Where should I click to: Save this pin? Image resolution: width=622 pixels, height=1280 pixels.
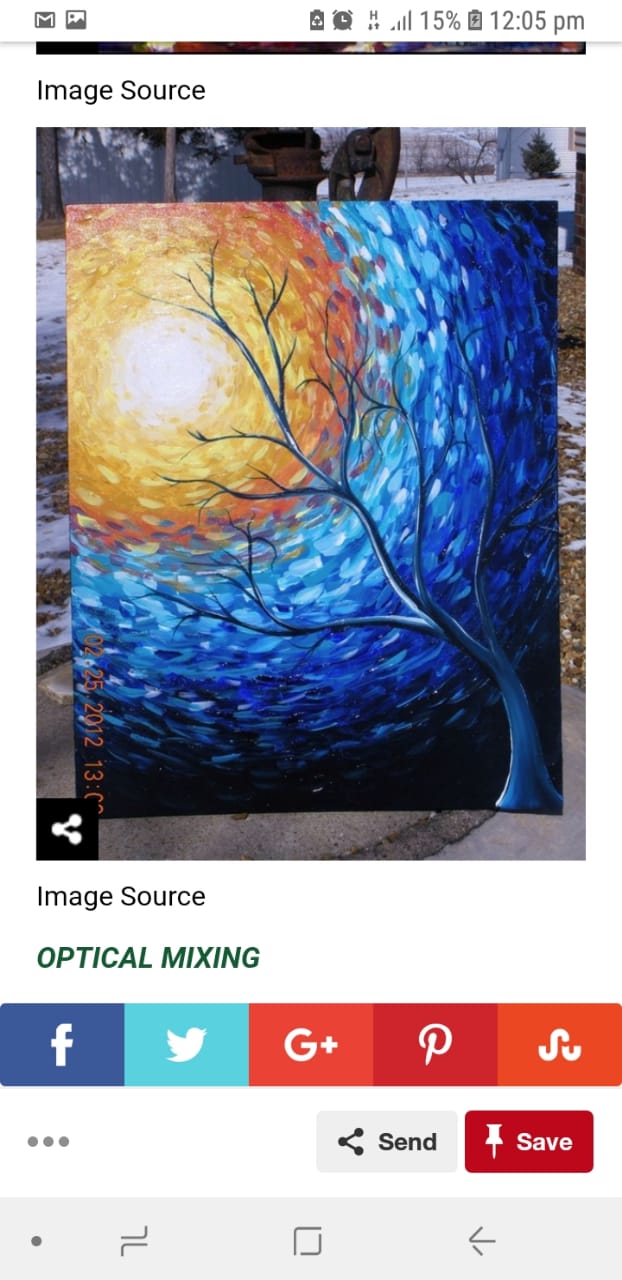(529, 1141)
